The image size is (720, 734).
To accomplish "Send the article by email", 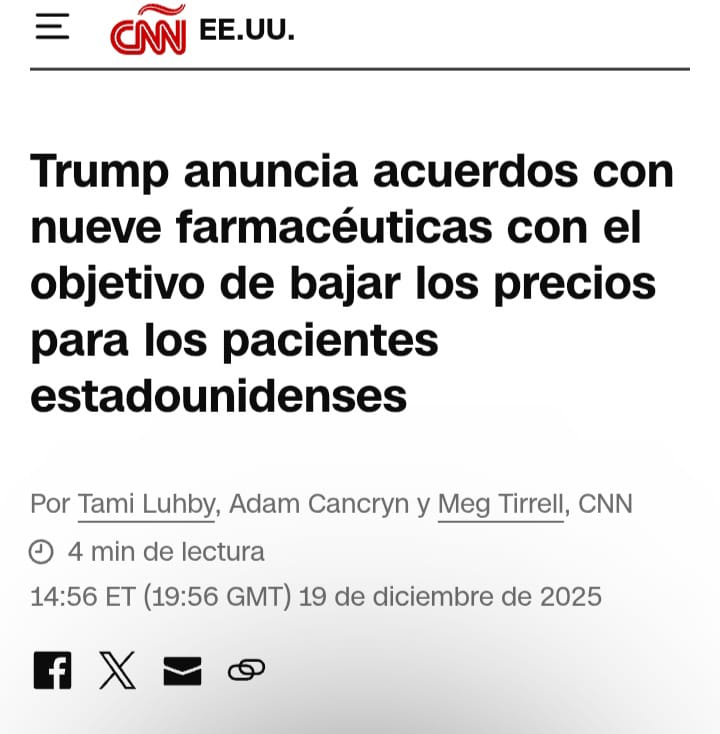I will pyautogui.click(x=182, y=671).
